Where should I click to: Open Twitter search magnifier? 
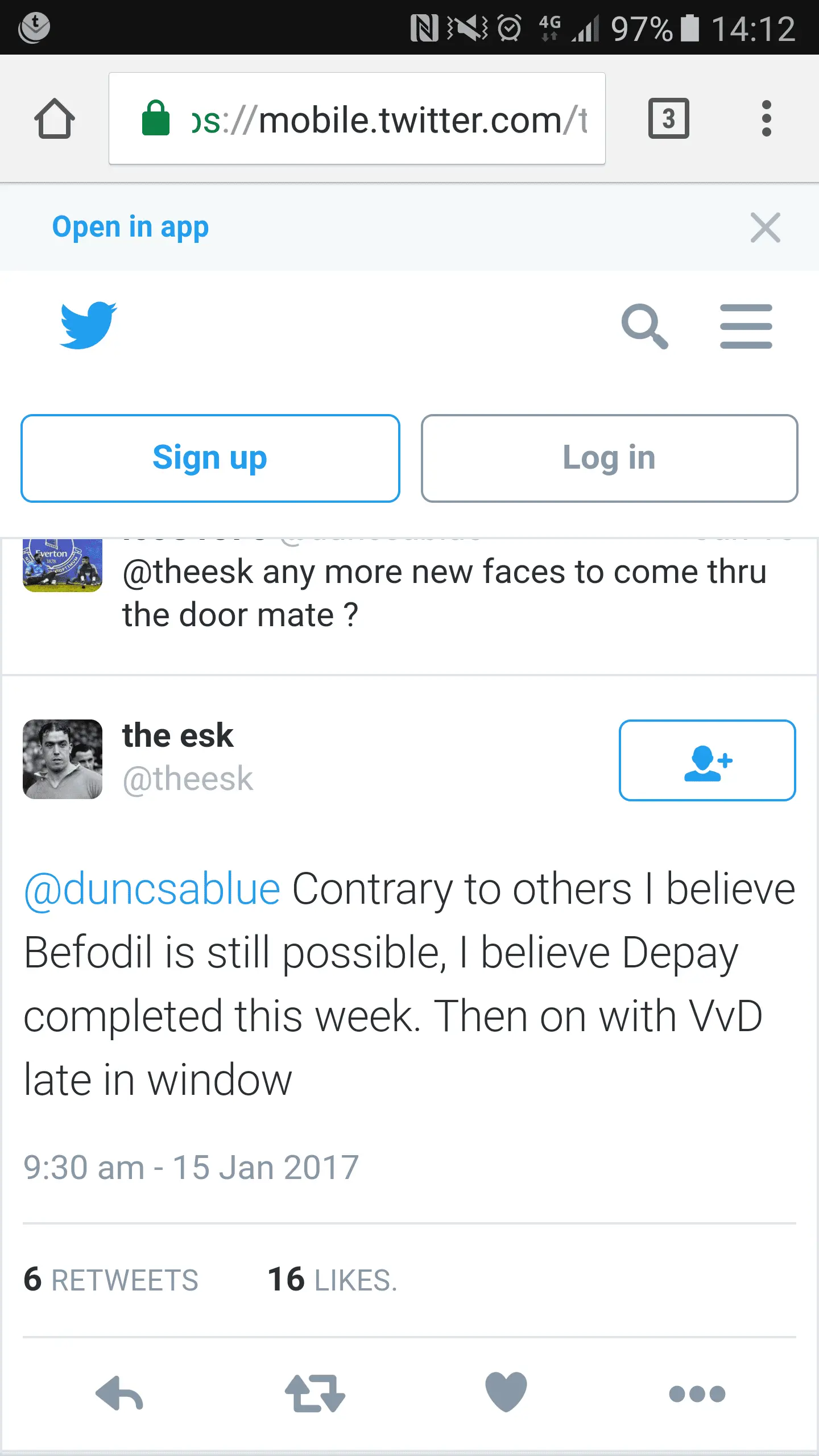644,326
